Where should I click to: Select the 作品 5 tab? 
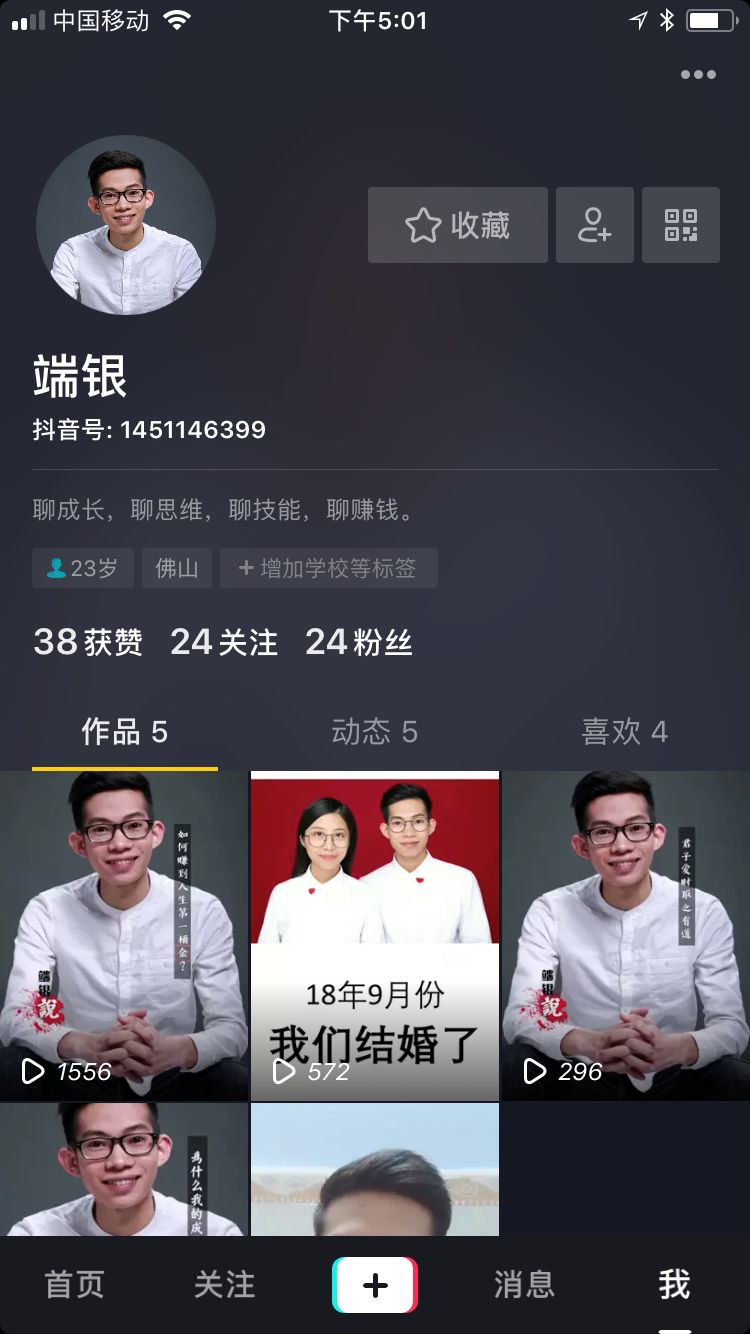click(x=125, y=732)
